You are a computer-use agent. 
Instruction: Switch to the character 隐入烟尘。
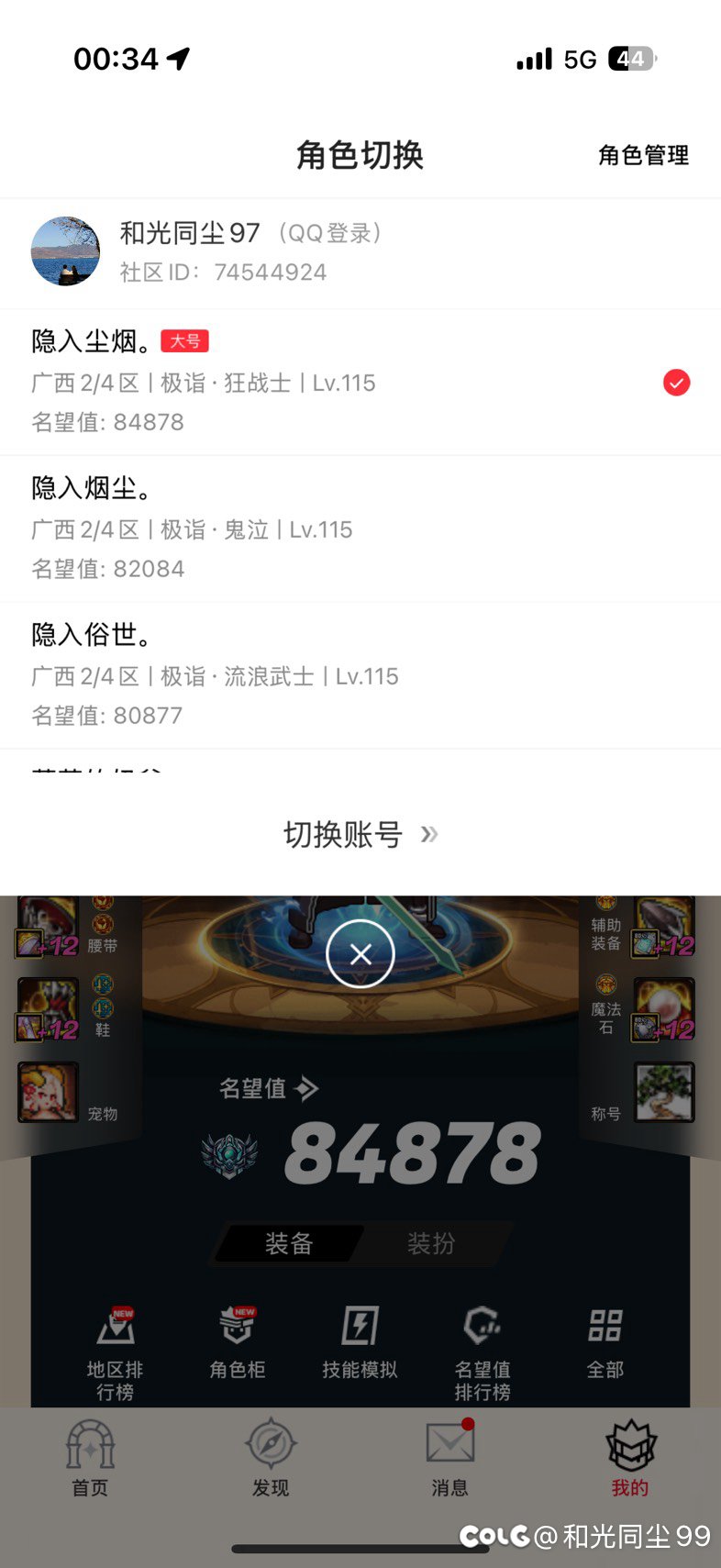point(360,528)
